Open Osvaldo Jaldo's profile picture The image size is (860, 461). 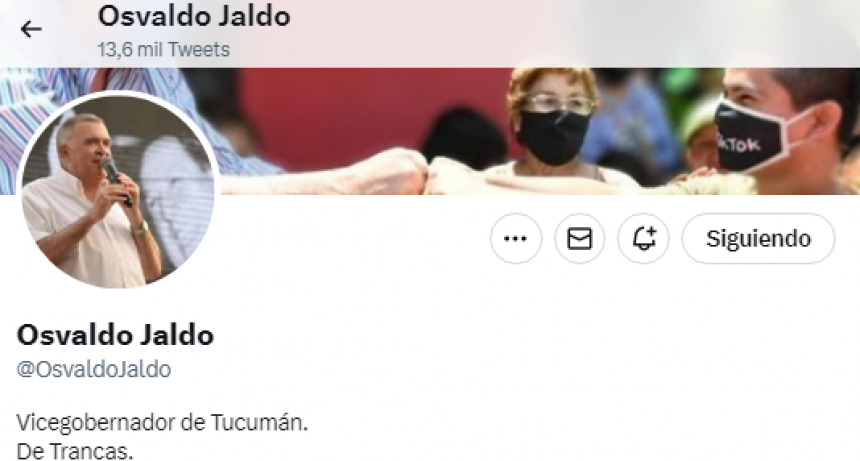tap(117, 190)
